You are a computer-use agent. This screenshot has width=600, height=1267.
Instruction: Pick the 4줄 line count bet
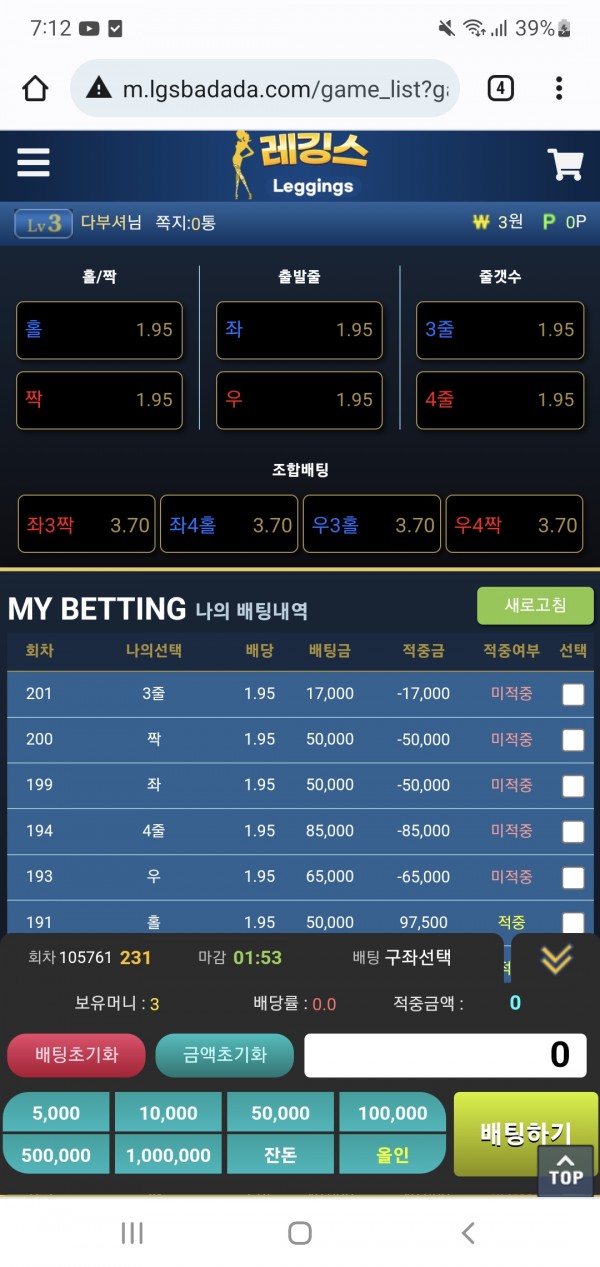coord(499,400)
